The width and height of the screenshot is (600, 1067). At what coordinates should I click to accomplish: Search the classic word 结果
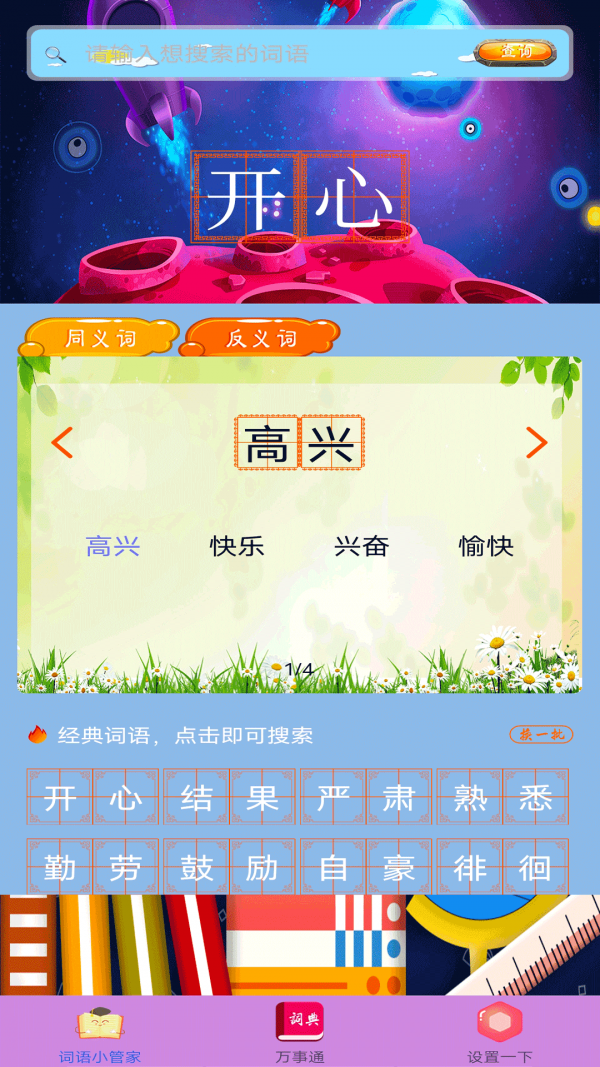coord(229,797)
